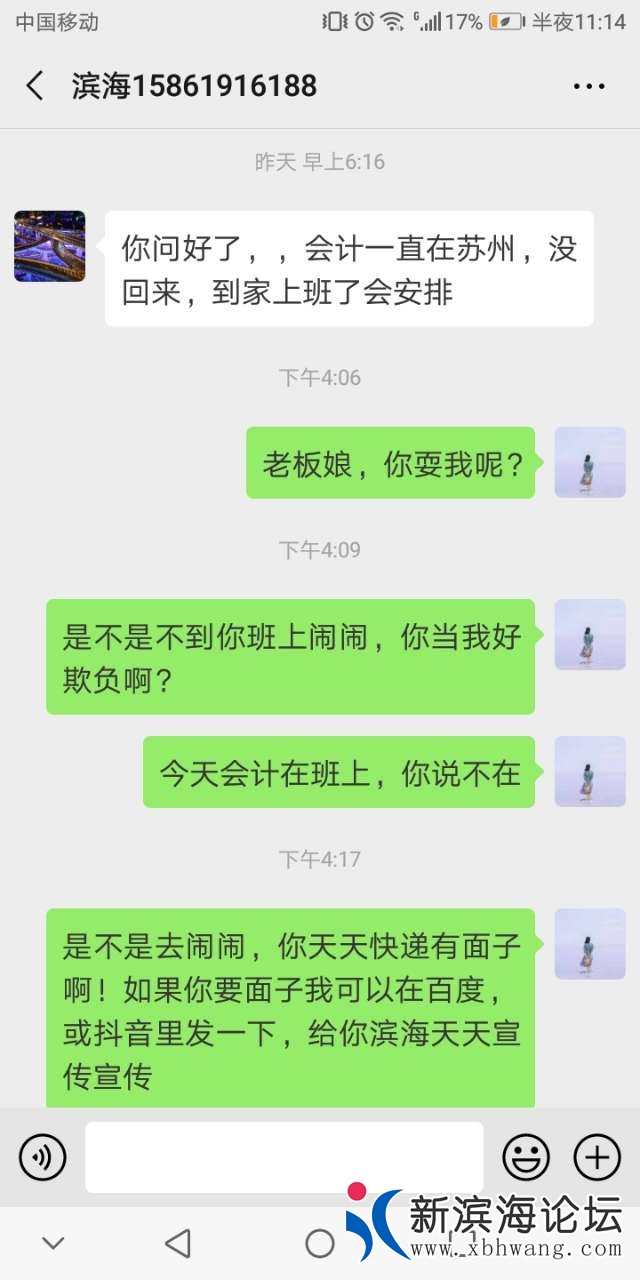Tap the system back triangle button
Screen dimensions: 640x1280
pyautogui.click(x=178, y=1243)
